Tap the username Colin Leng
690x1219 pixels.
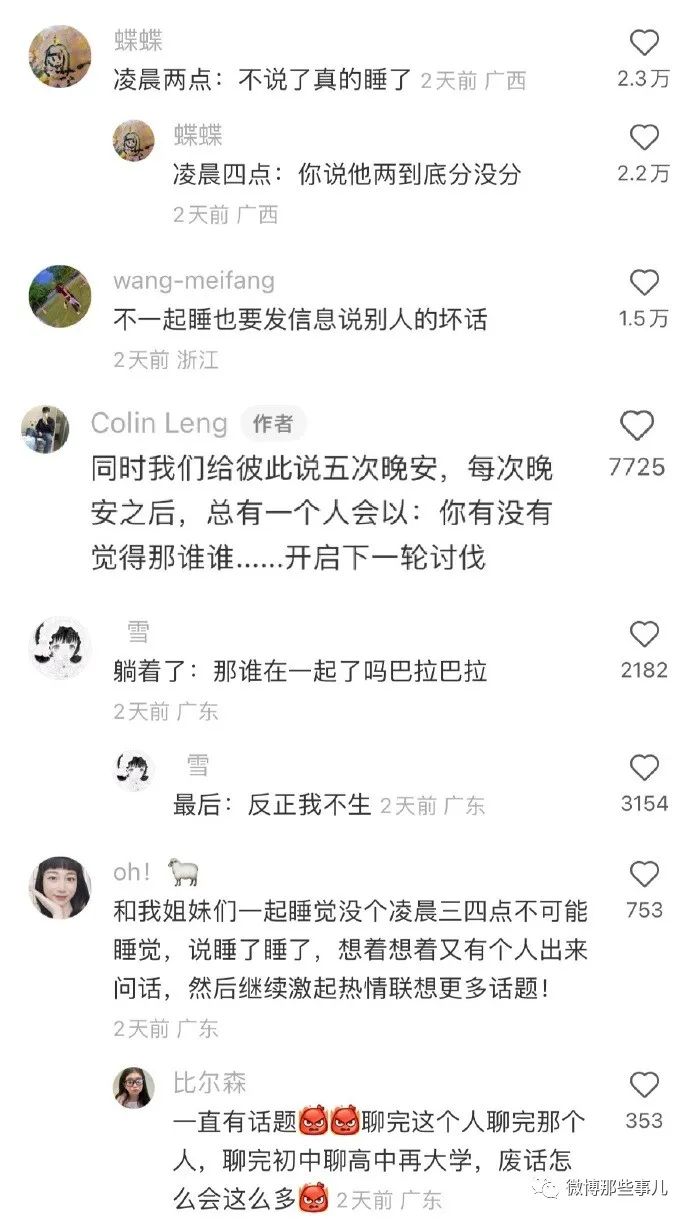[x=159, y=424]
